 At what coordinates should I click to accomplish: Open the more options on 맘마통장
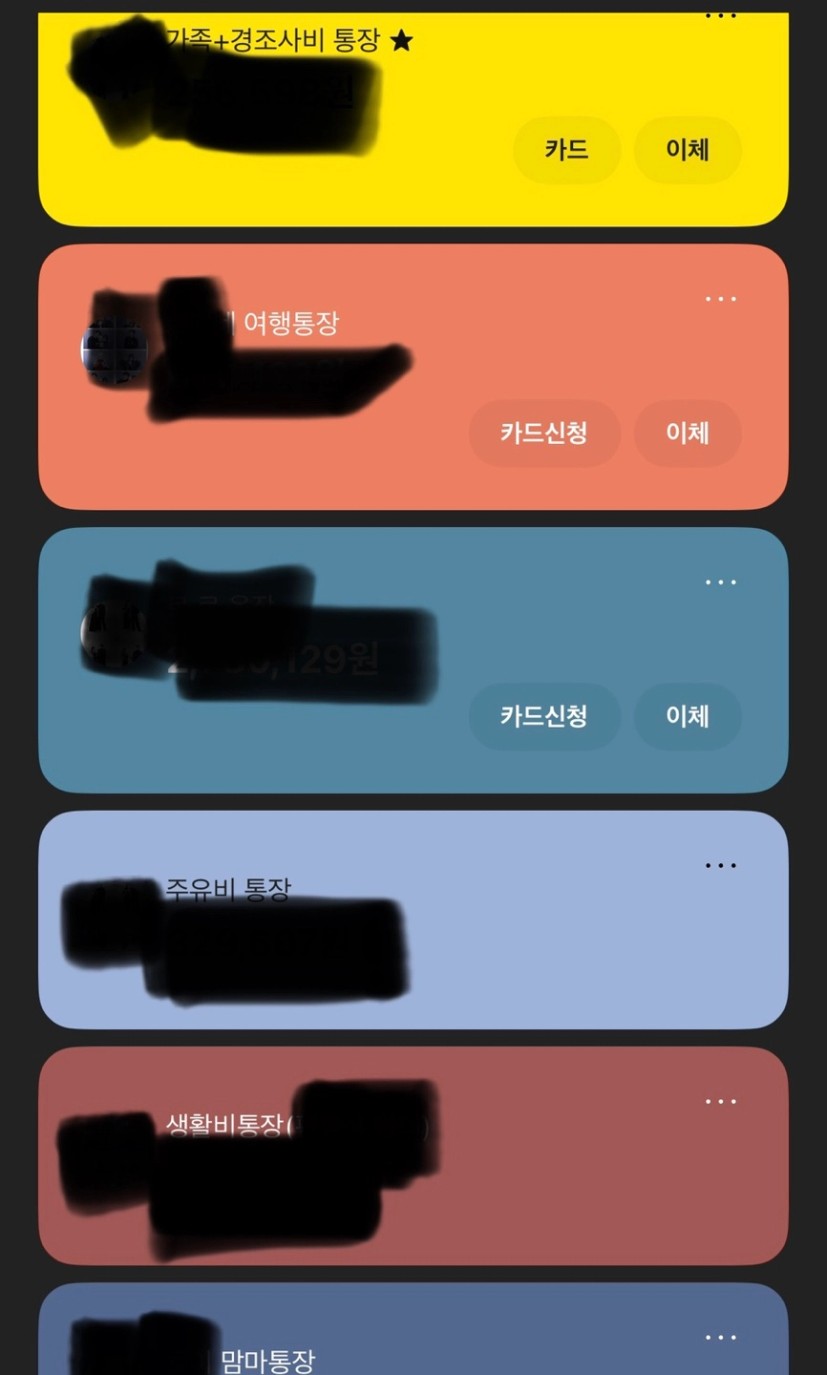721,1338
